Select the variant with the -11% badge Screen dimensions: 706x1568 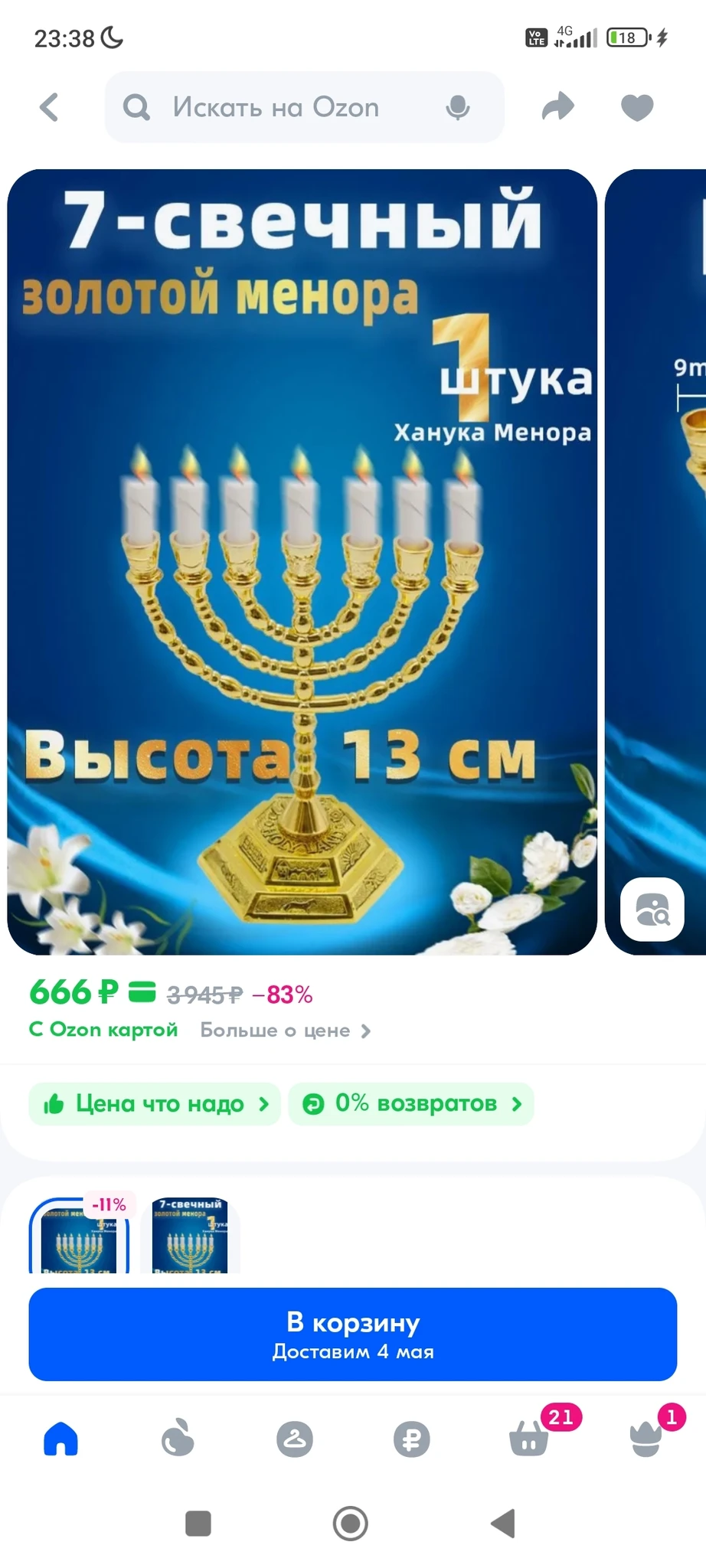(79, 1236)
